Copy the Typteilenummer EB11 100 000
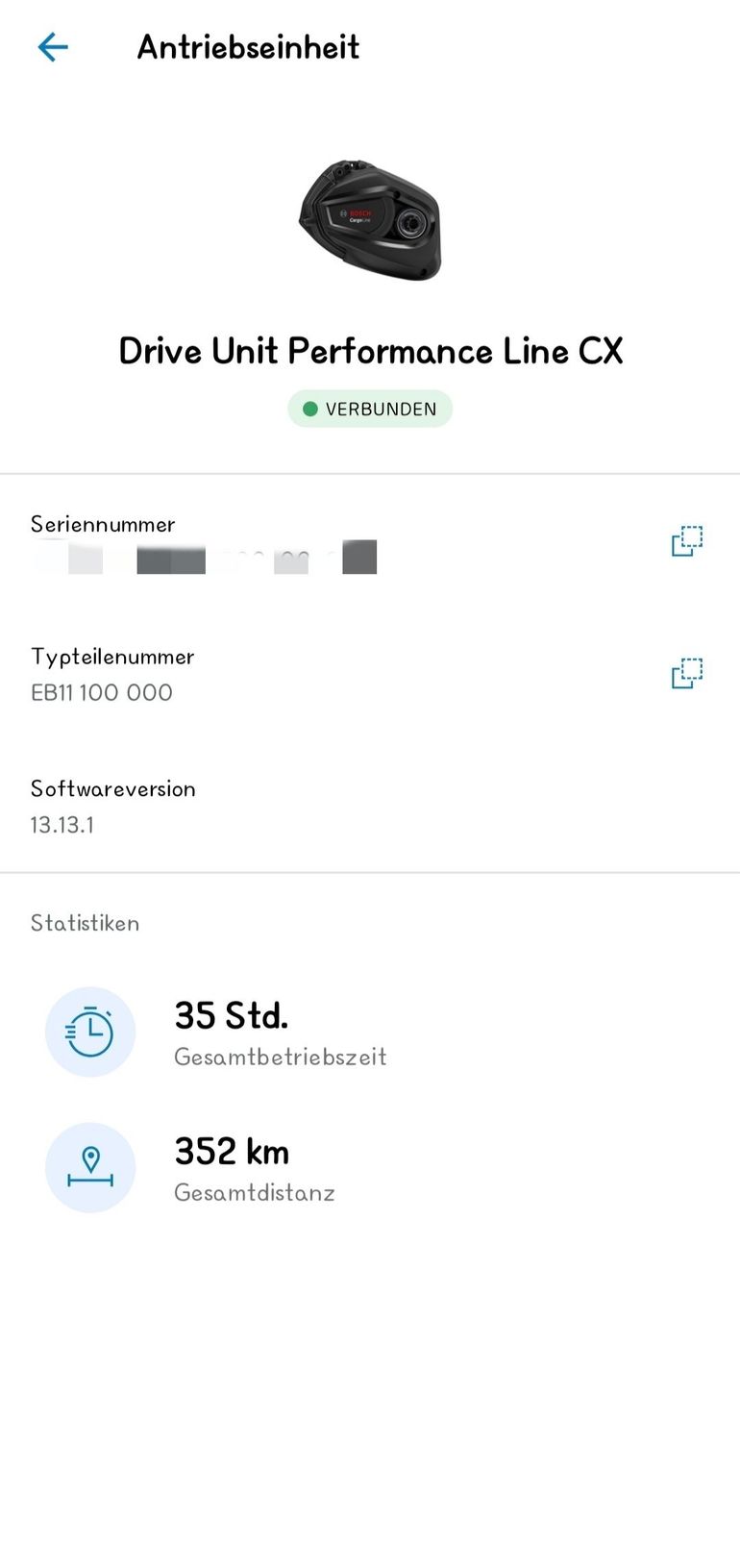 click(x=686, y=673)
